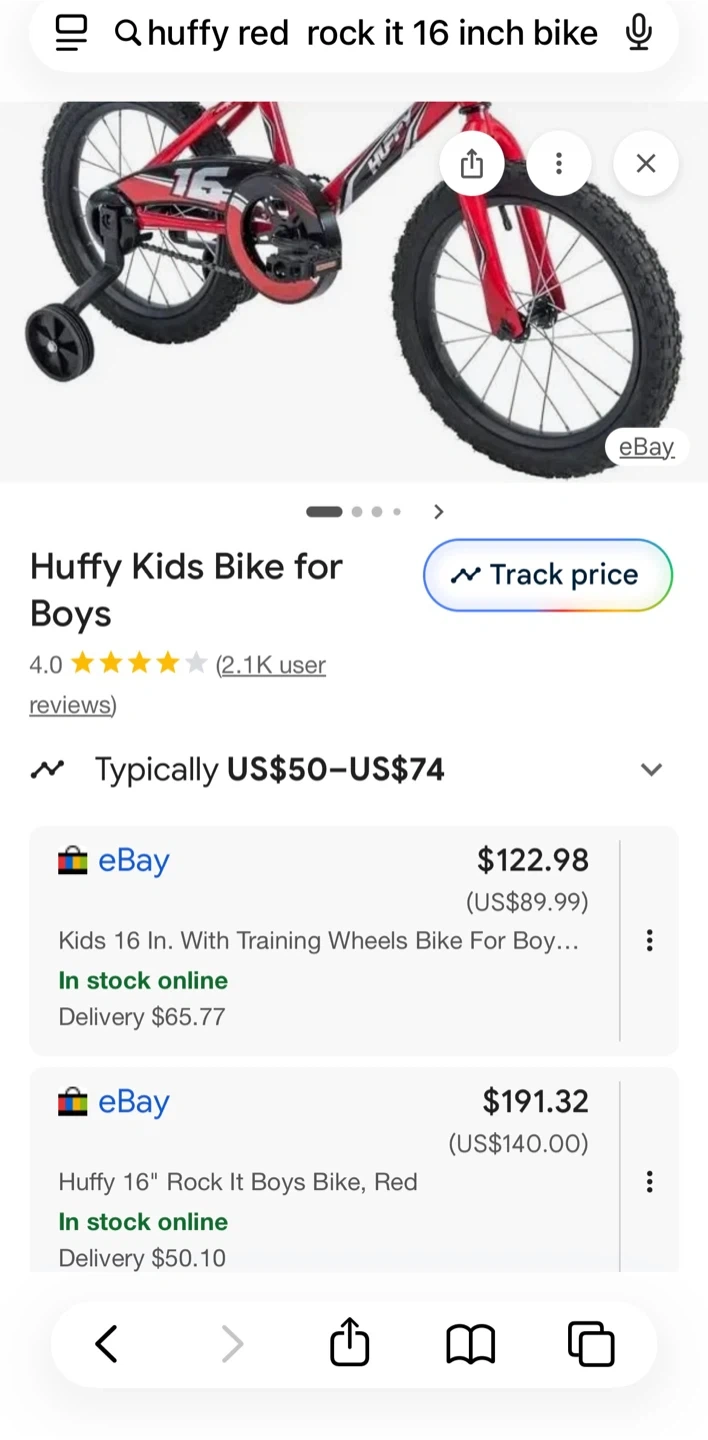The width and height of the screenshot is (708, 1440).
Task: Tap the search field with huffy bike query
Action: coord(370,33)
